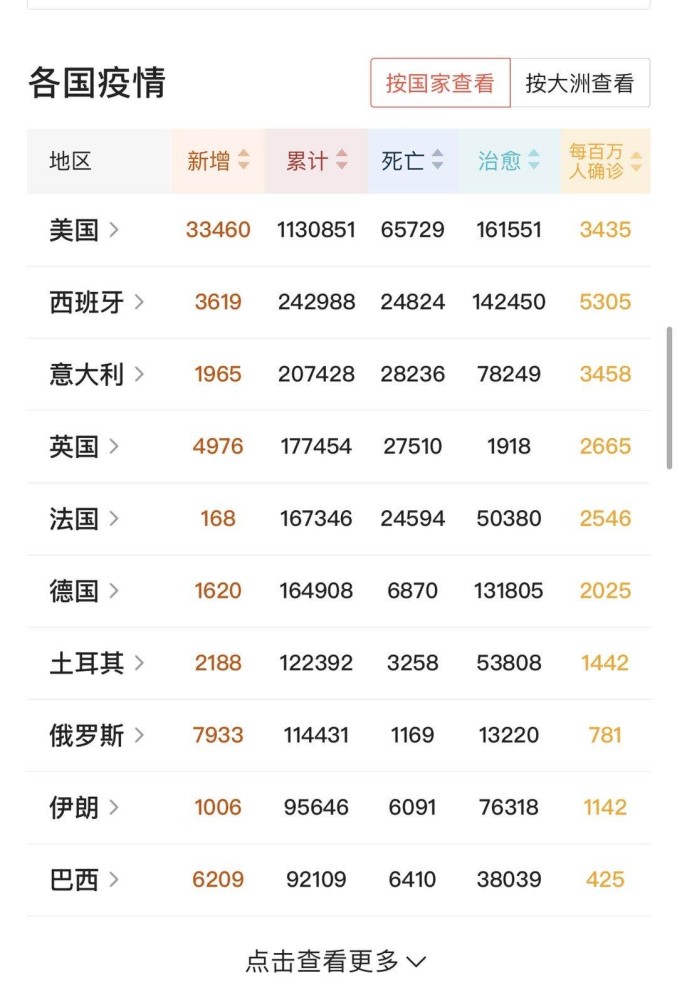View the 土耳其 row details
This screenshot has height=1000, width=677.
point(97,663)
